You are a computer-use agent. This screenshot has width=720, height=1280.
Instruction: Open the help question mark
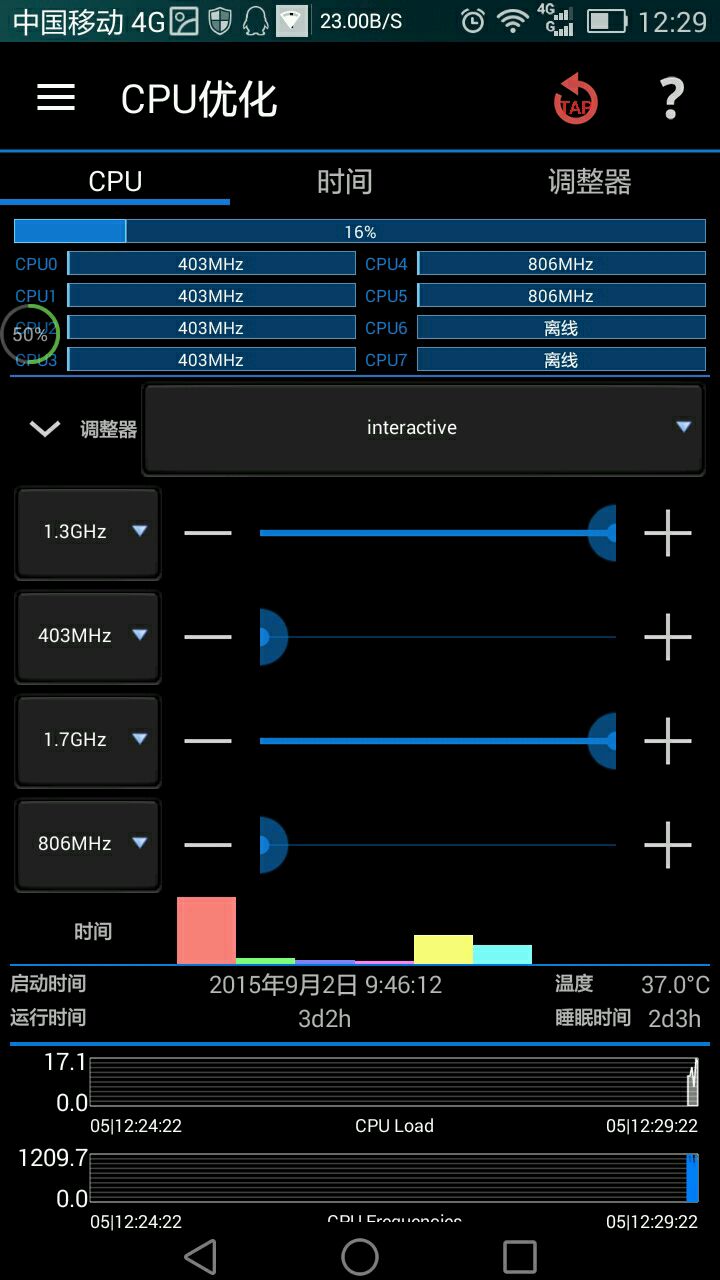(671, 98)
